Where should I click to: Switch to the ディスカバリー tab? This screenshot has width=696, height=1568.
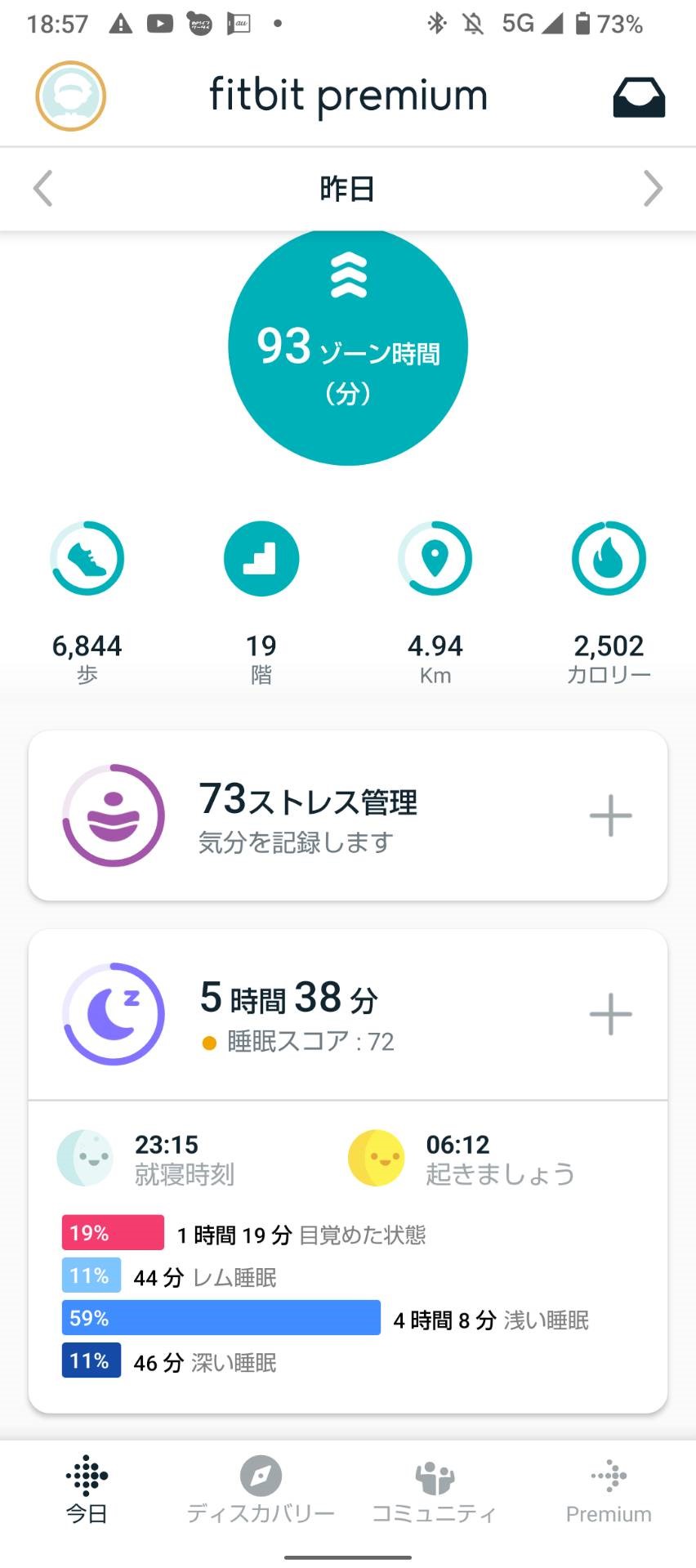click(261, 1490)
